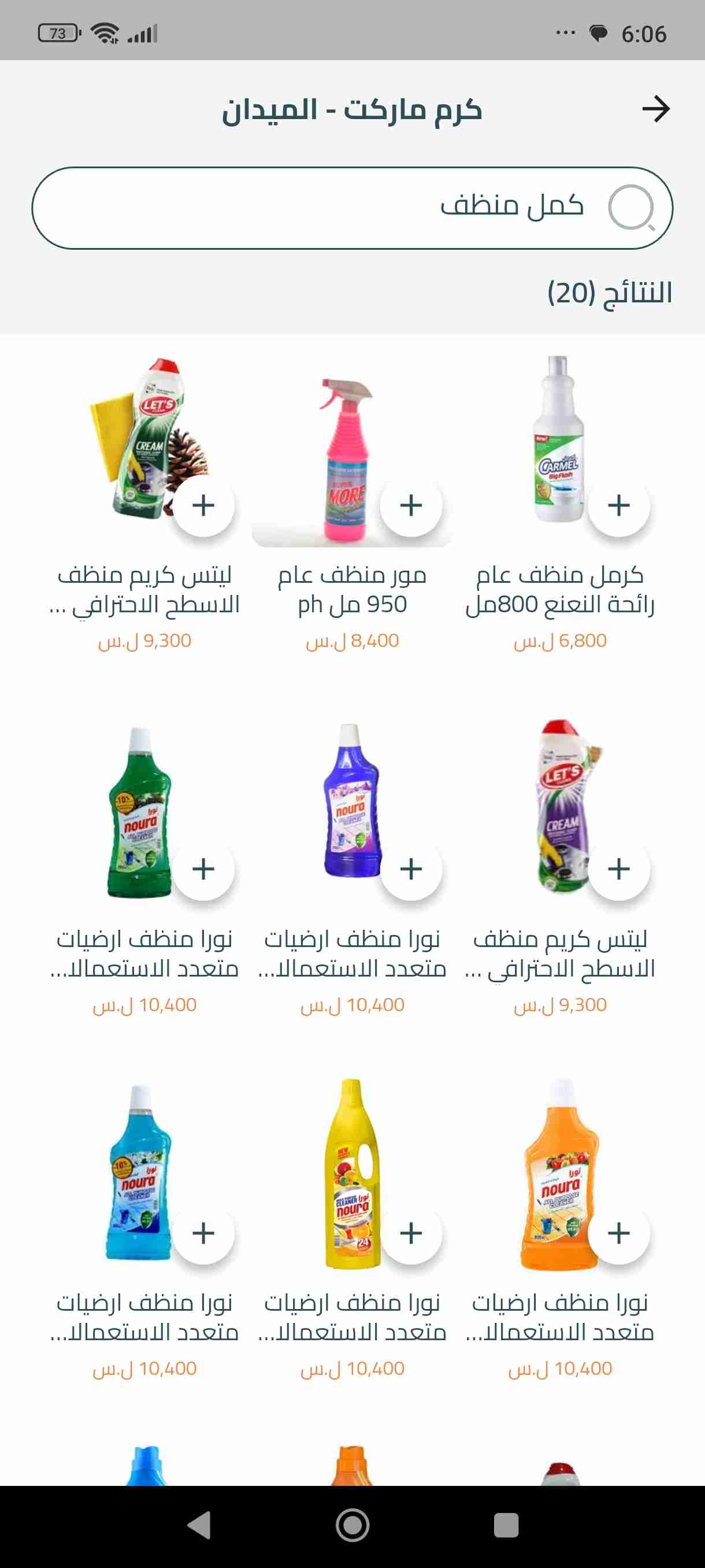The image size is (705, 1568).
Task: Add مور منظف عام 950 مل to cart
Action: point(411,505)
